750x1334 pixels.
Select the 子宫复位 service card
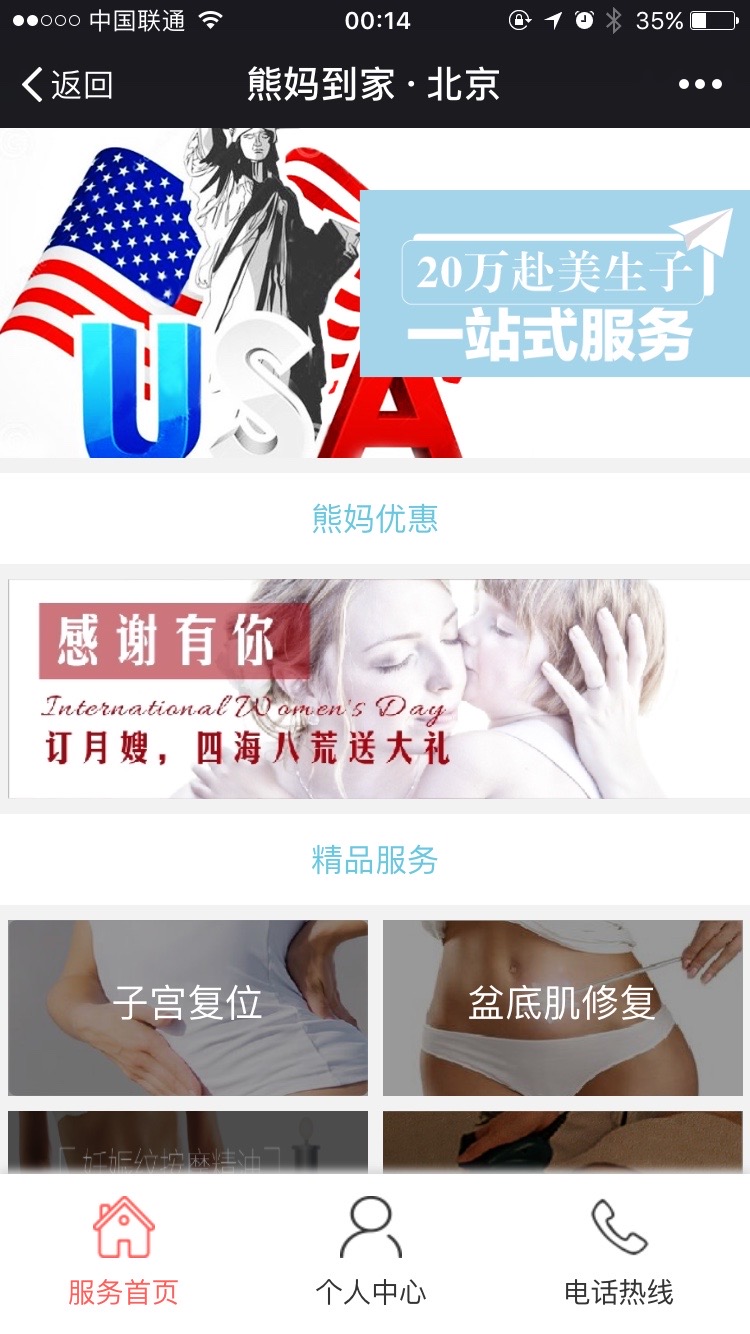[x=188, y=1007]
